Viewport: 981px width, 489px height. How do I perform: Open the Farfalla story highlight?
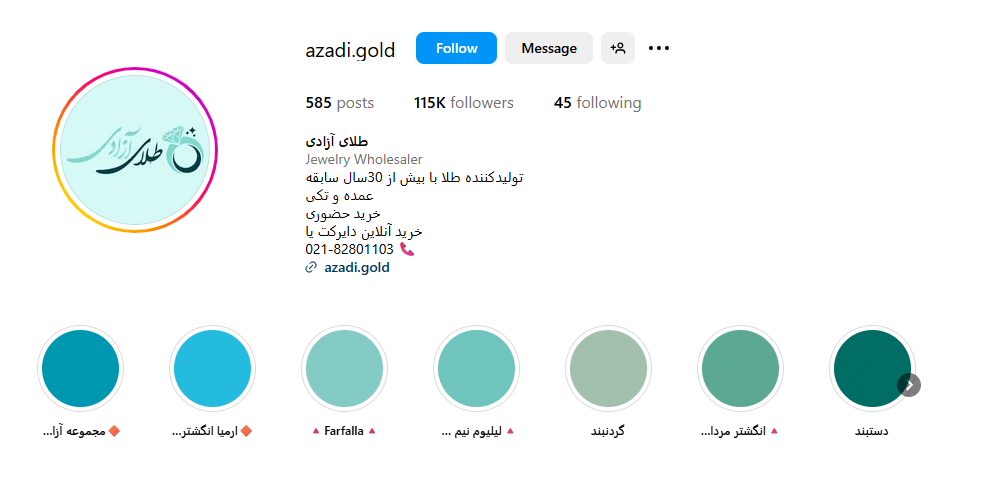click(x=344, y=370)
